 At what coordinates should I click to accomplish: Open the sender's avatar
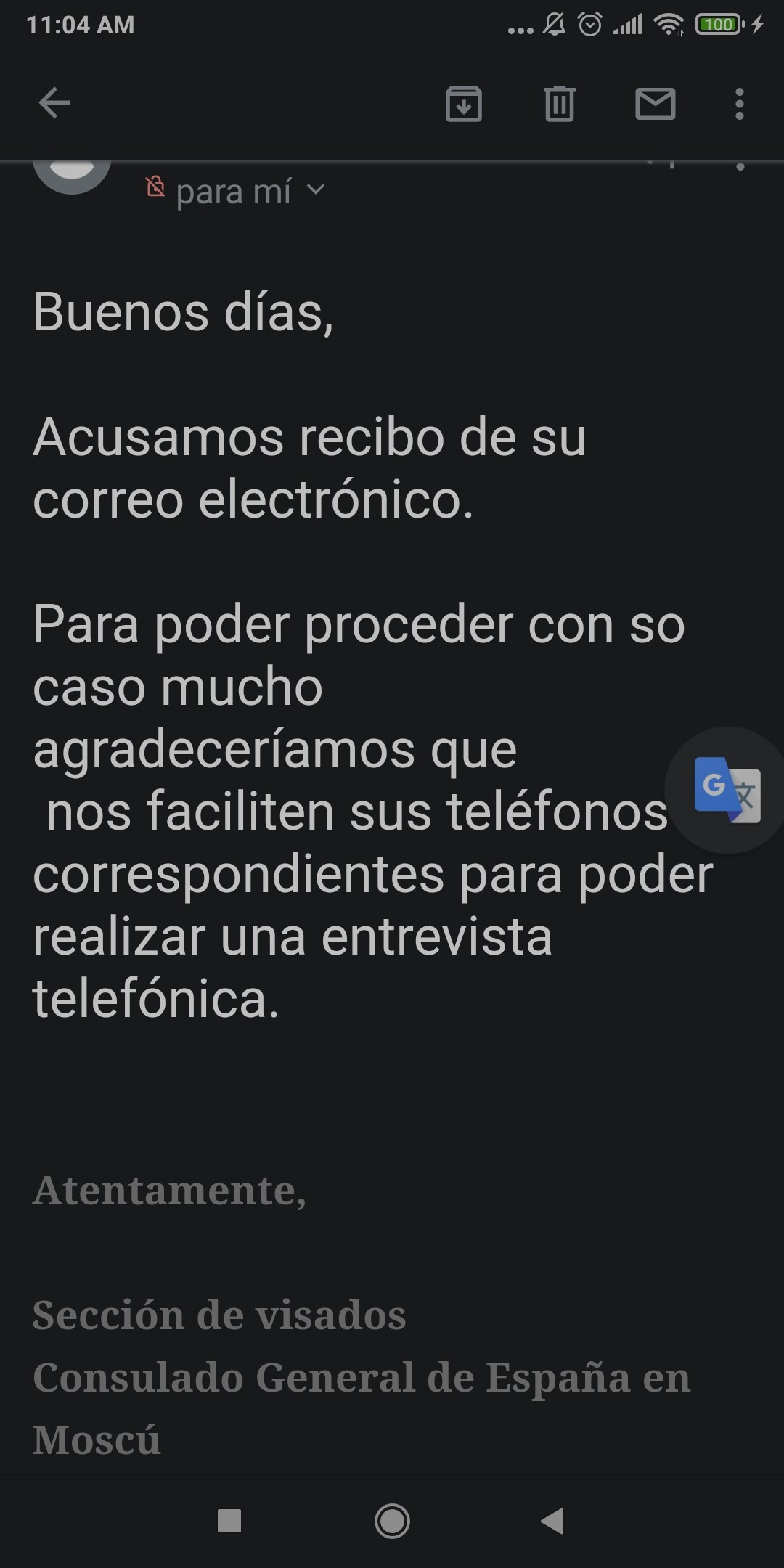[72, 174]
